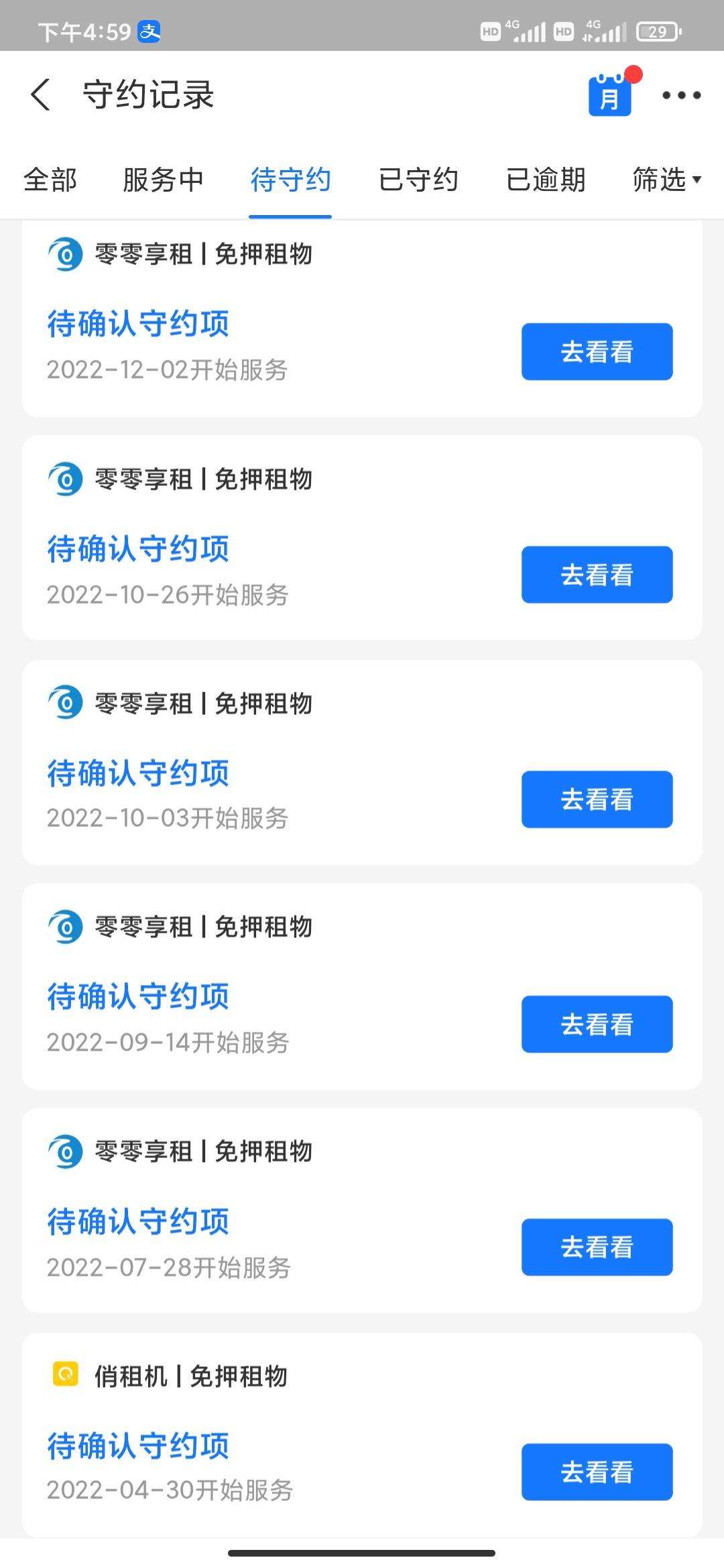Screen dimensions: 724x1568
Task: Switch to the 已逾期 tab
Action: (x=545, y=180)
